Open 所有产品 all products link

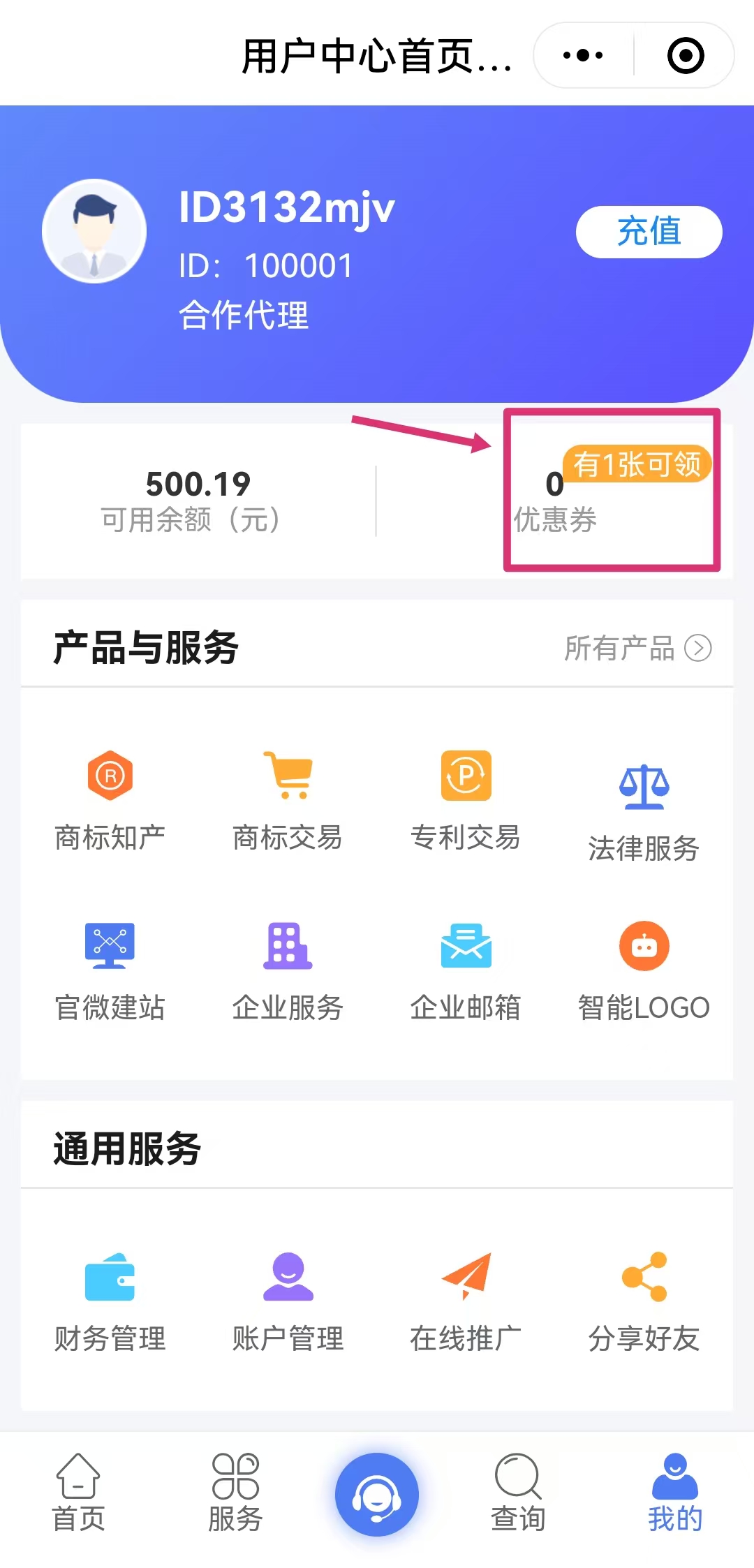coord(637,648)
